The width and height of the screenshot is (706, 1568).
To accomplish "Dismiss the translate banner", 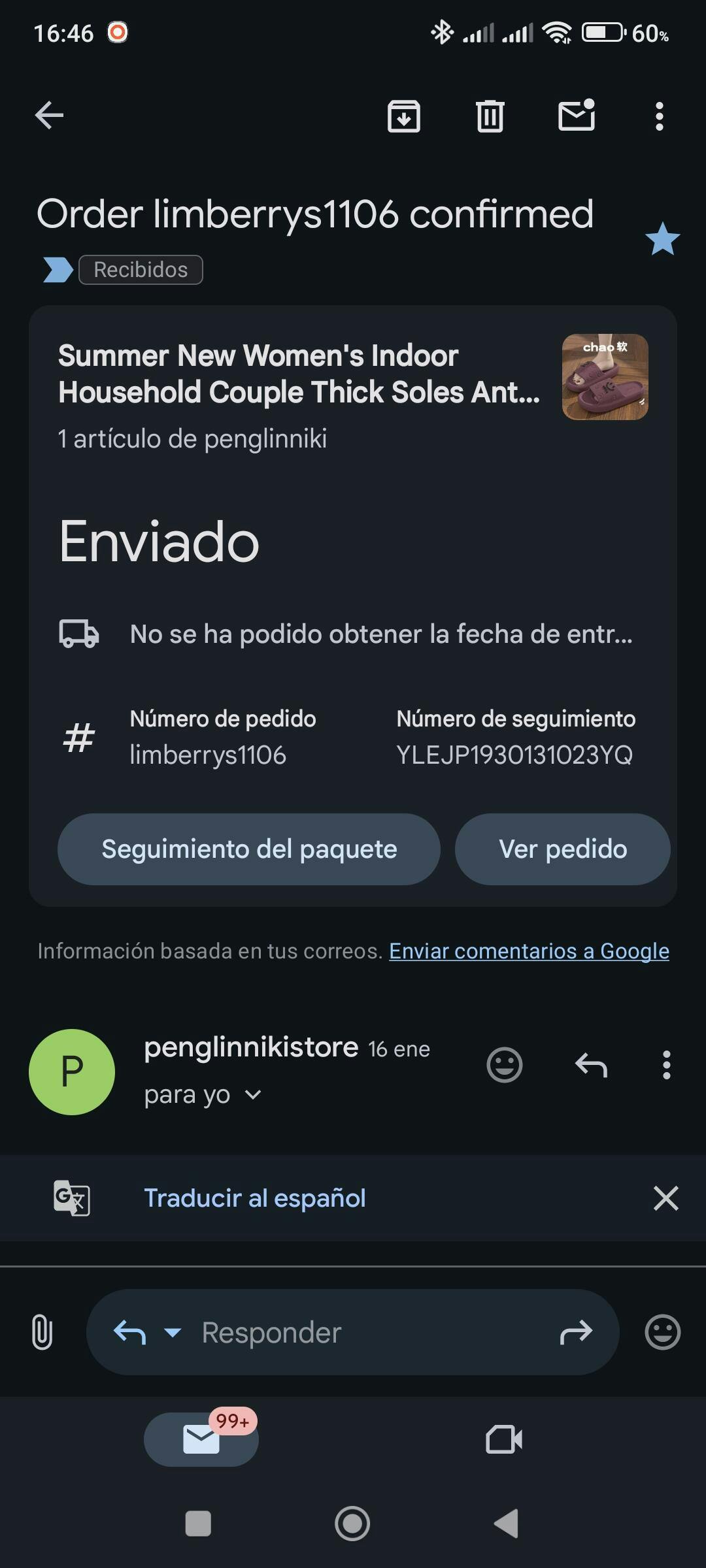I will [665, 1198].
